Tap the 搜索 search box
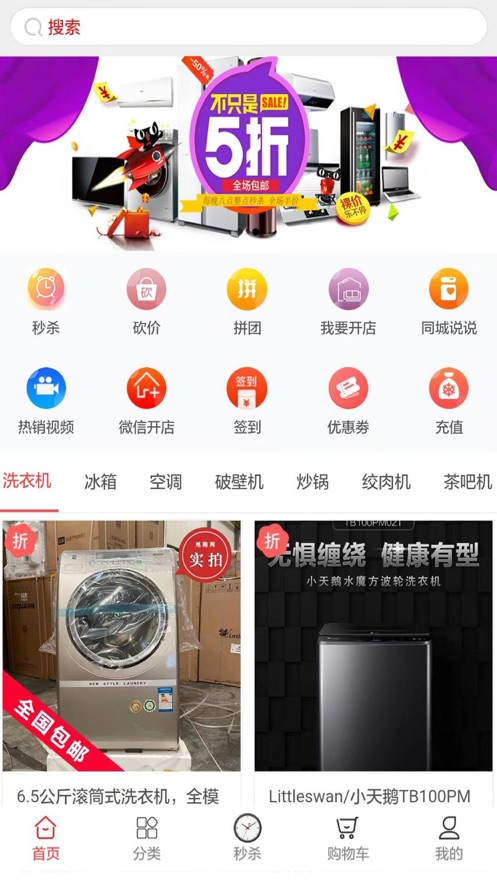 [248, 27]
